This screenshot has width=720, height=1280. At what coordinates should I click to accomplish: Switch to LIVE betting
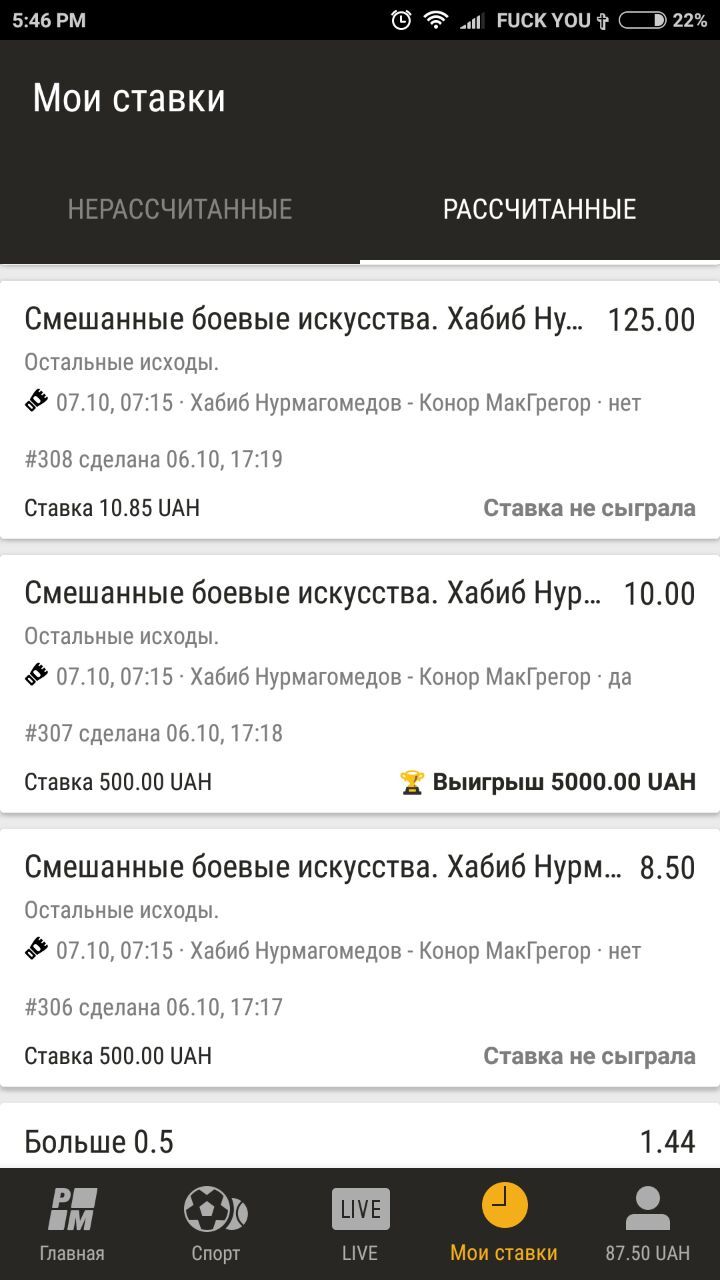pyautogui.click(x=360, y=1224)
